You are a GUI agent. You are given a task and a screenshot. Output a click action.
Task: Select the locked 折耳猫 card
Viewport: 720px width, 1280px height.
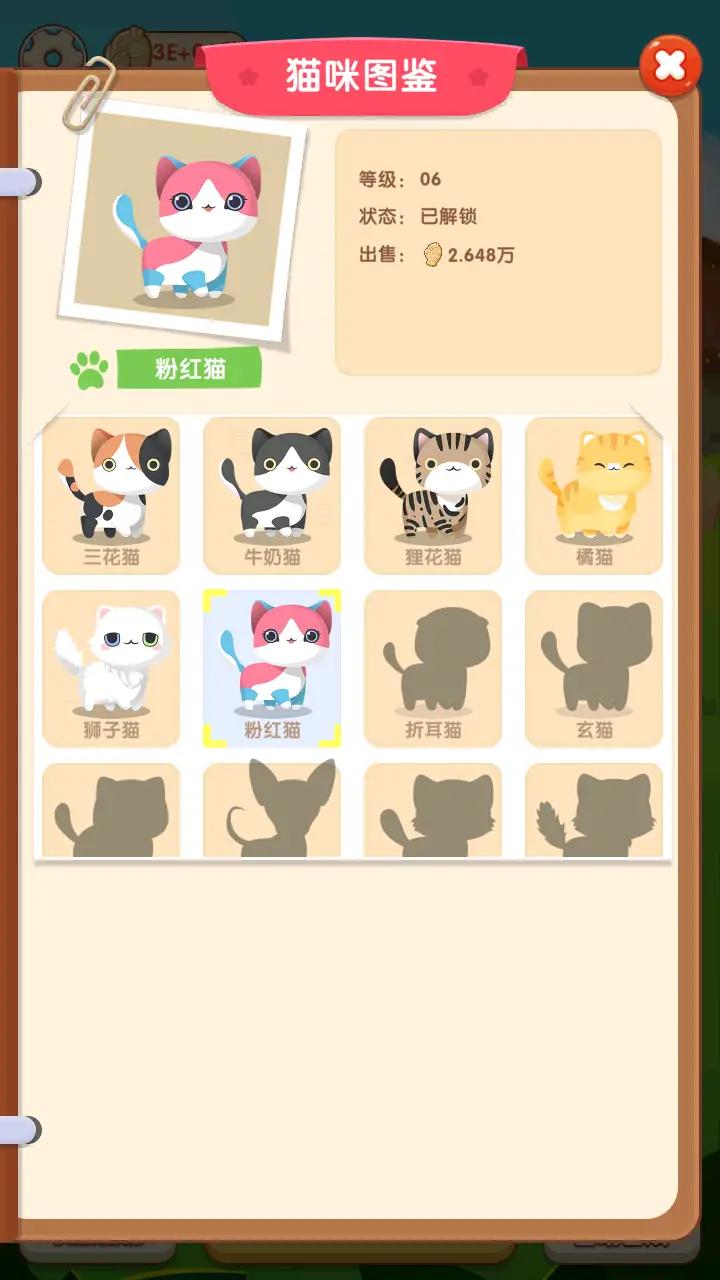pos(433,668)
